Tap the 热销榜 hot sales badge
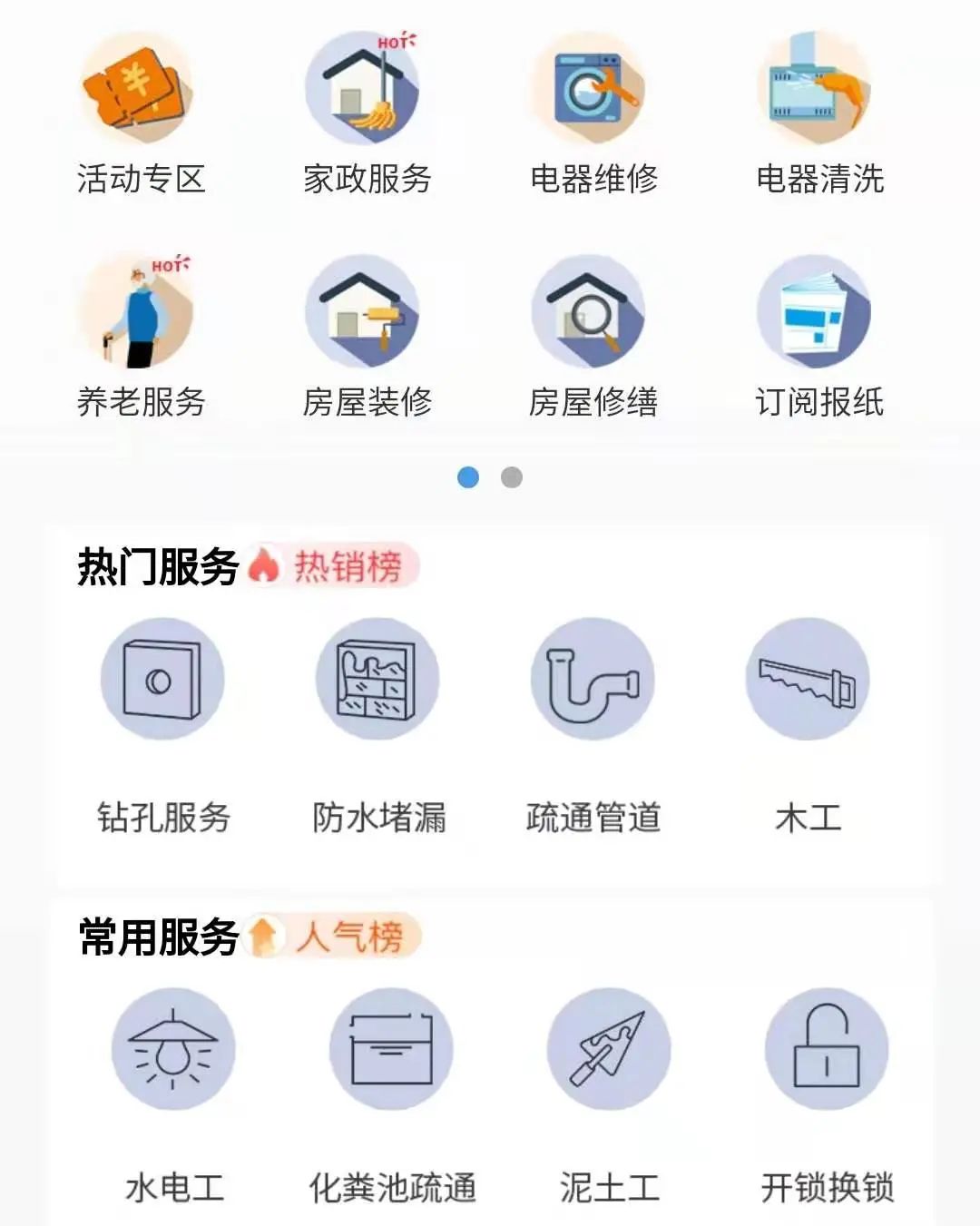The height and width of the screenshot is (1226, 980). (334, 567)
